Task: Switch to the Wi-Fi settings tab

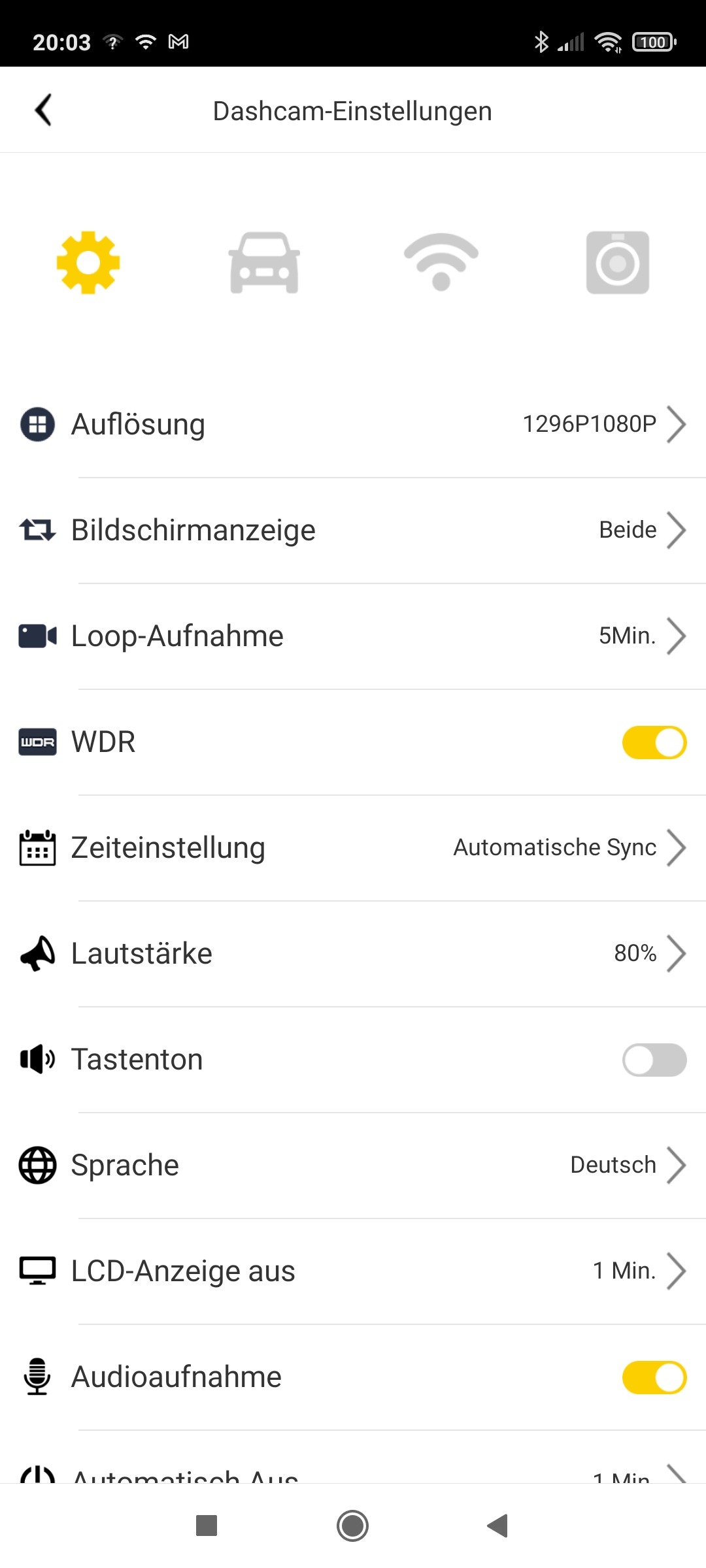Action: tap(441, 263)
